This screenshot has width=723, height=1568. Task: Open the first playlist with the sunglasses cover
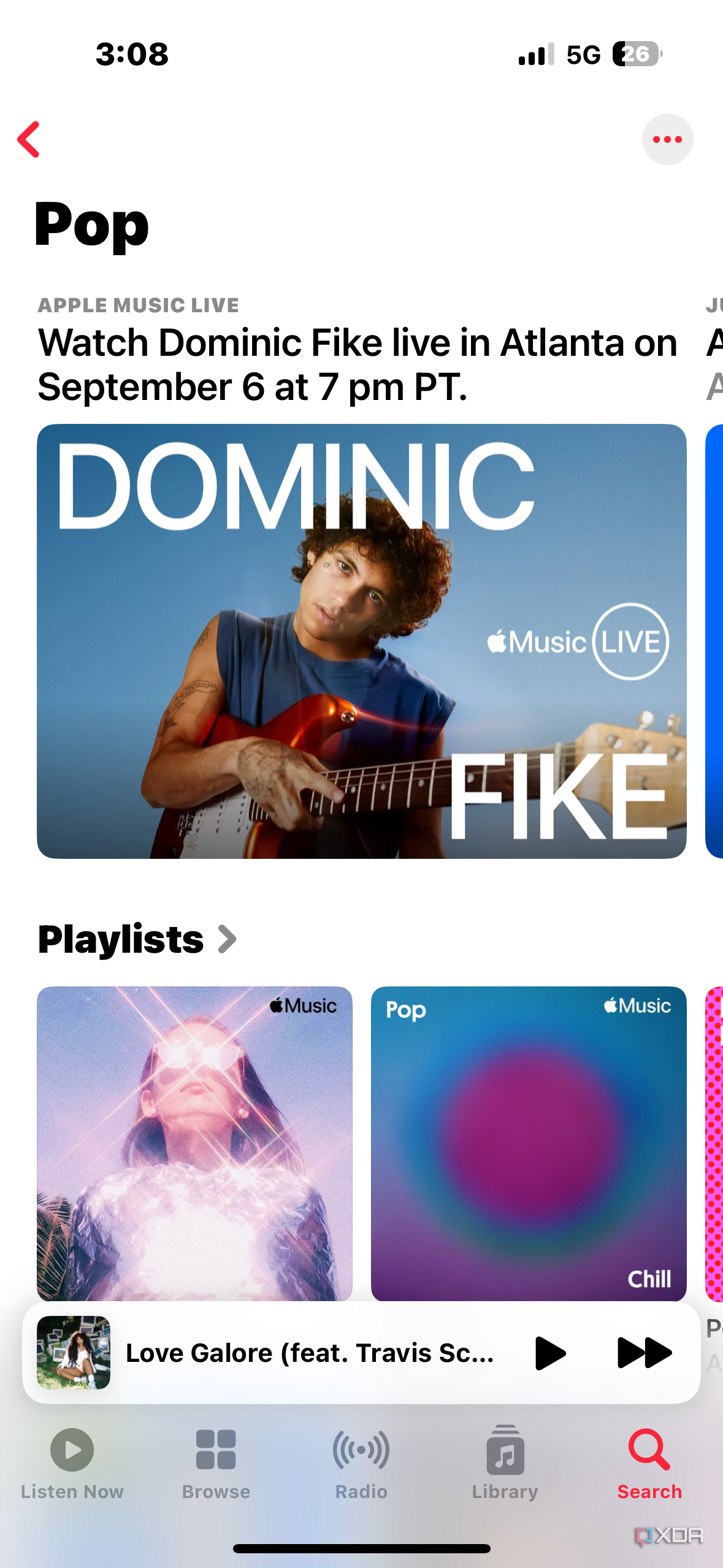point(194,1145)
